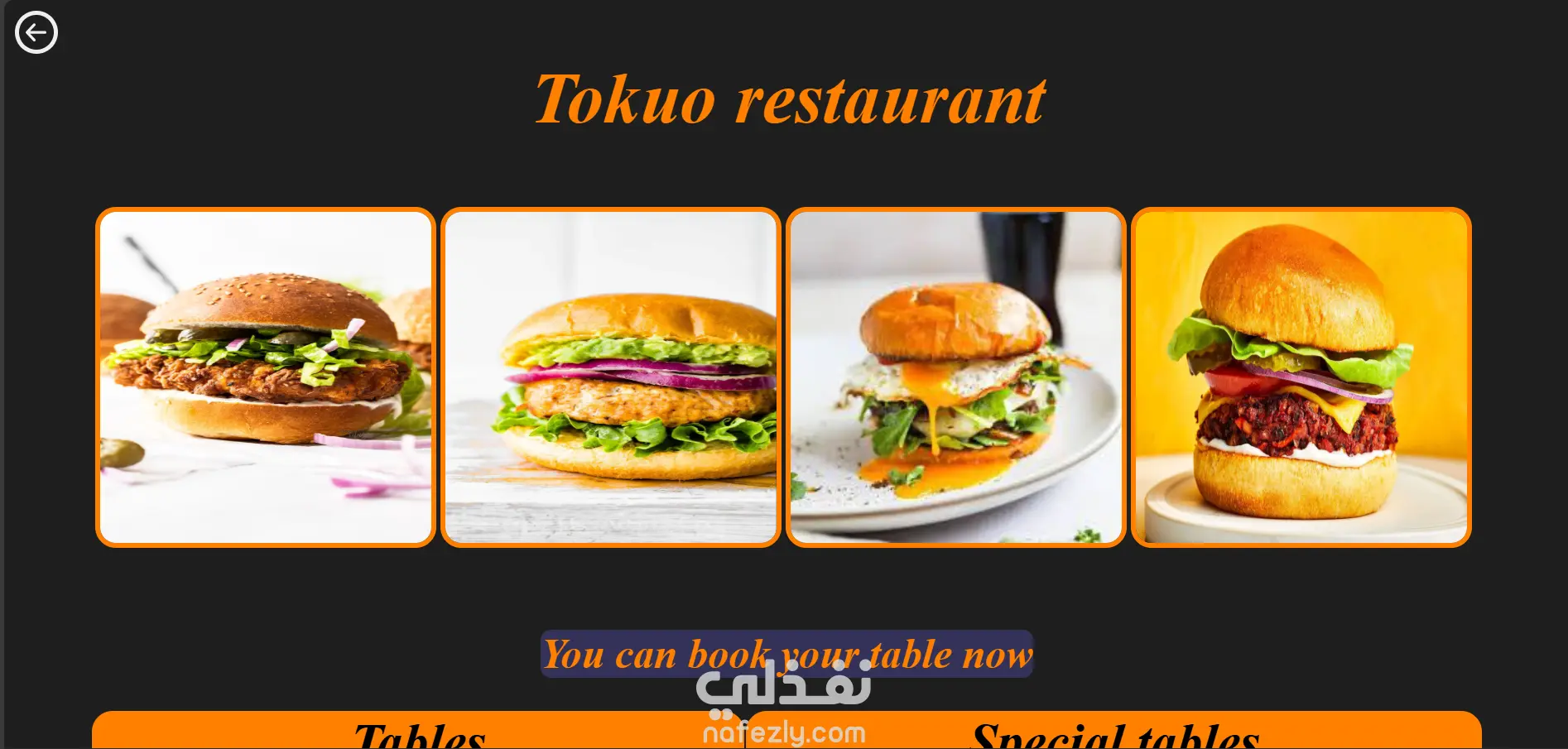This screenshot has width=1568, height=749.
Task: Open the burger with red onion card
Action: click(611, 377)
